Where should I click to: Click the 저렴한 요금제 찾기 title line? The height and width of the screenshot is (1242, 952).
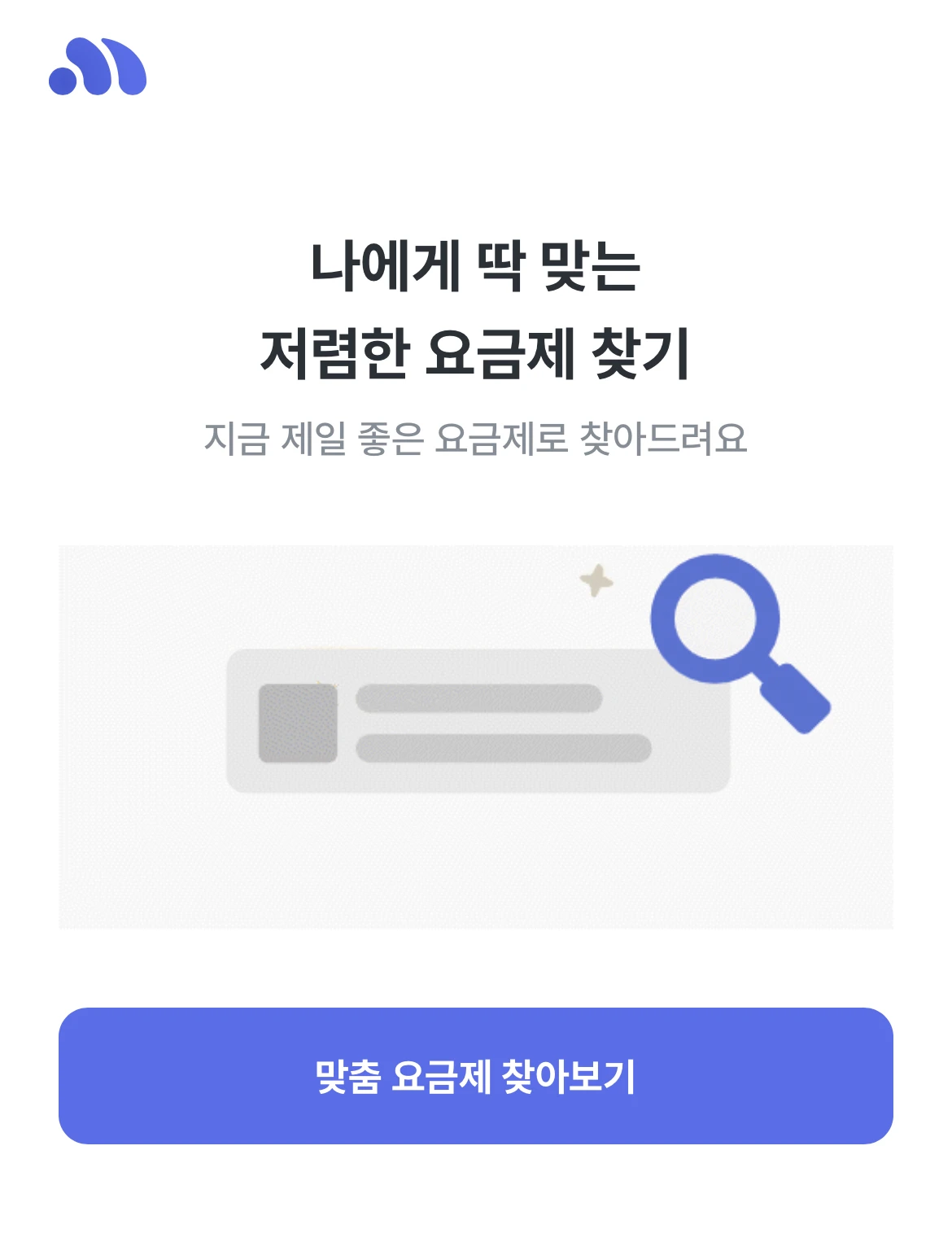(476, 352)
